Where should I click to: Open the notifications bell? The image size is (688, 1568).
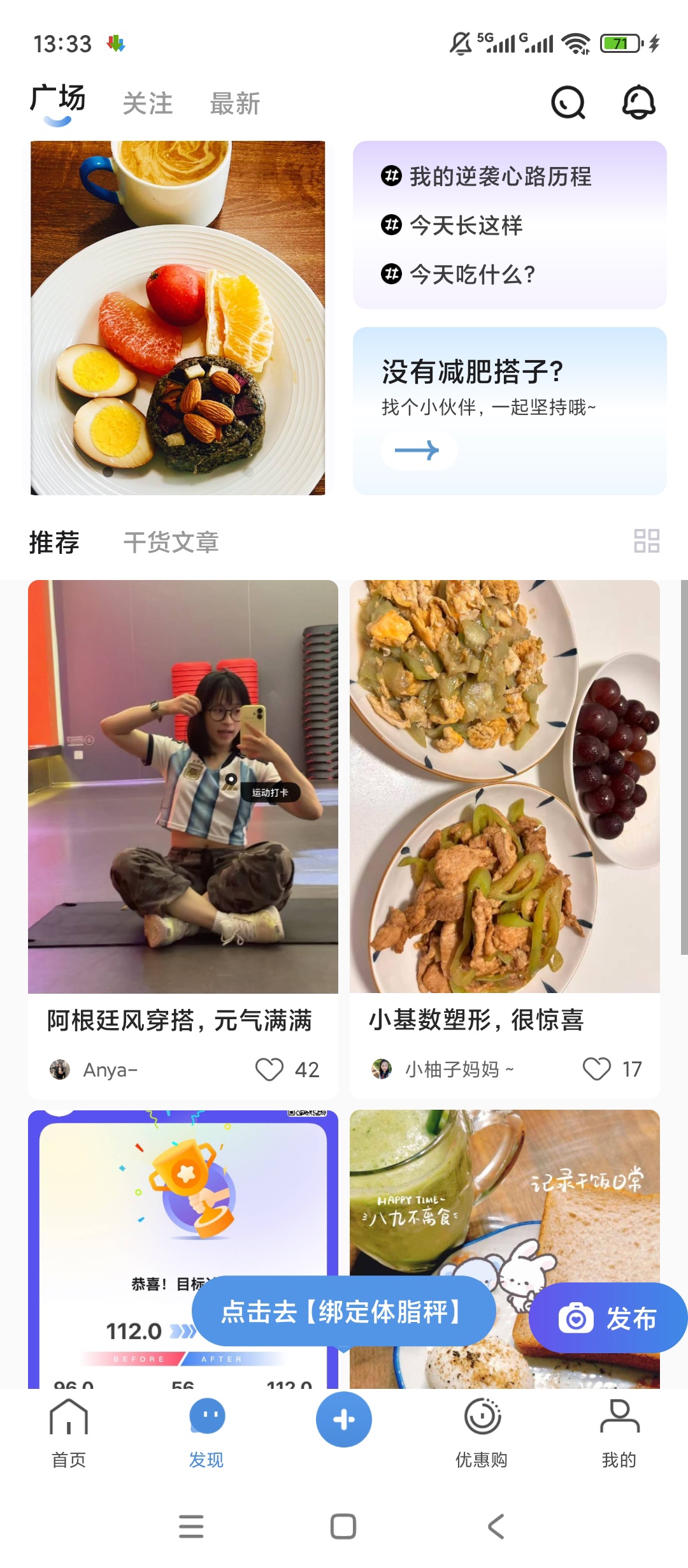tap(638, 102)
